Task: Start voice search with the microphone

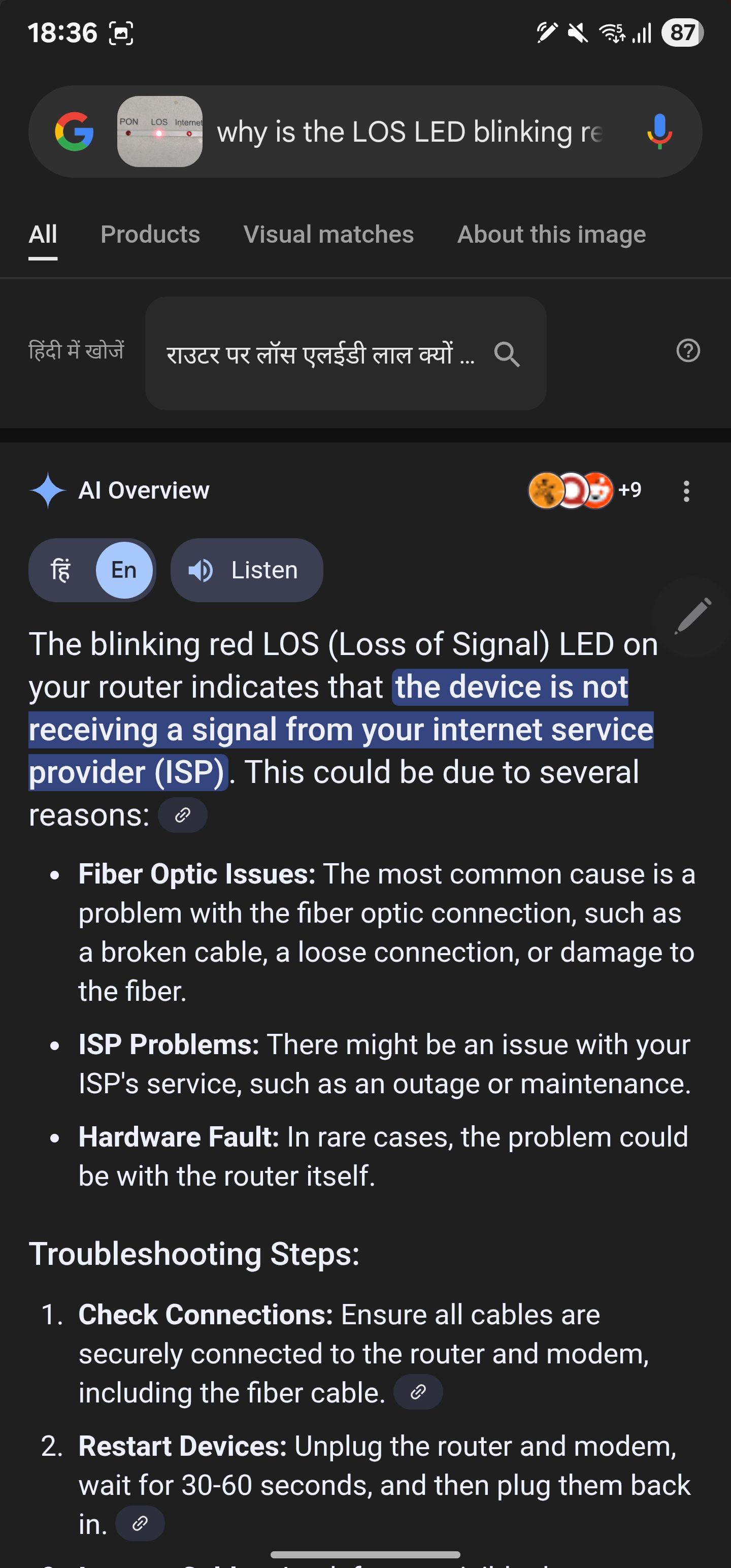Action: click(659, 132)
